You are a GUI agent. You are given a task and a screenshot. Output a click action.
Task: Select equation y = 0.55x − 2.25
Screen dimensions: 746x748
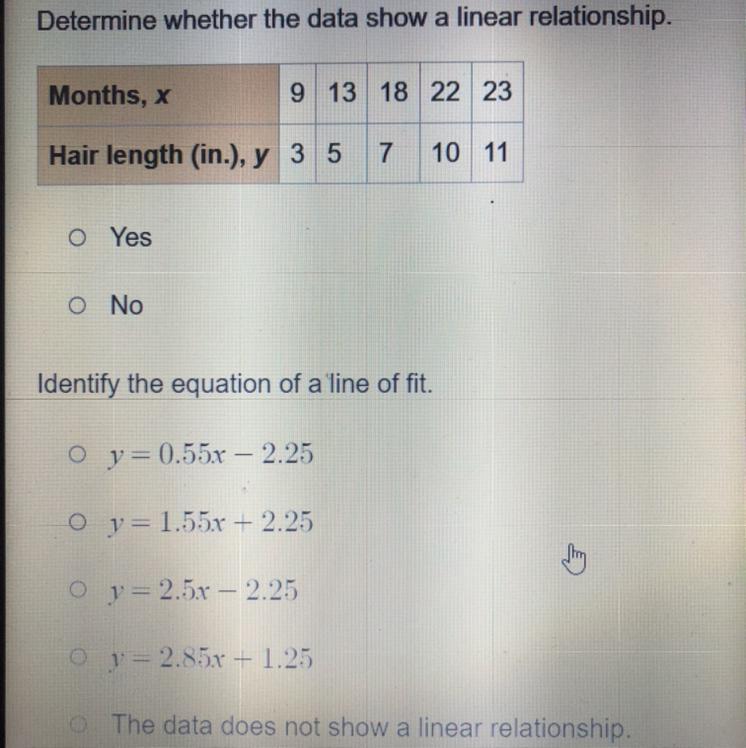[x=76, y=455]
